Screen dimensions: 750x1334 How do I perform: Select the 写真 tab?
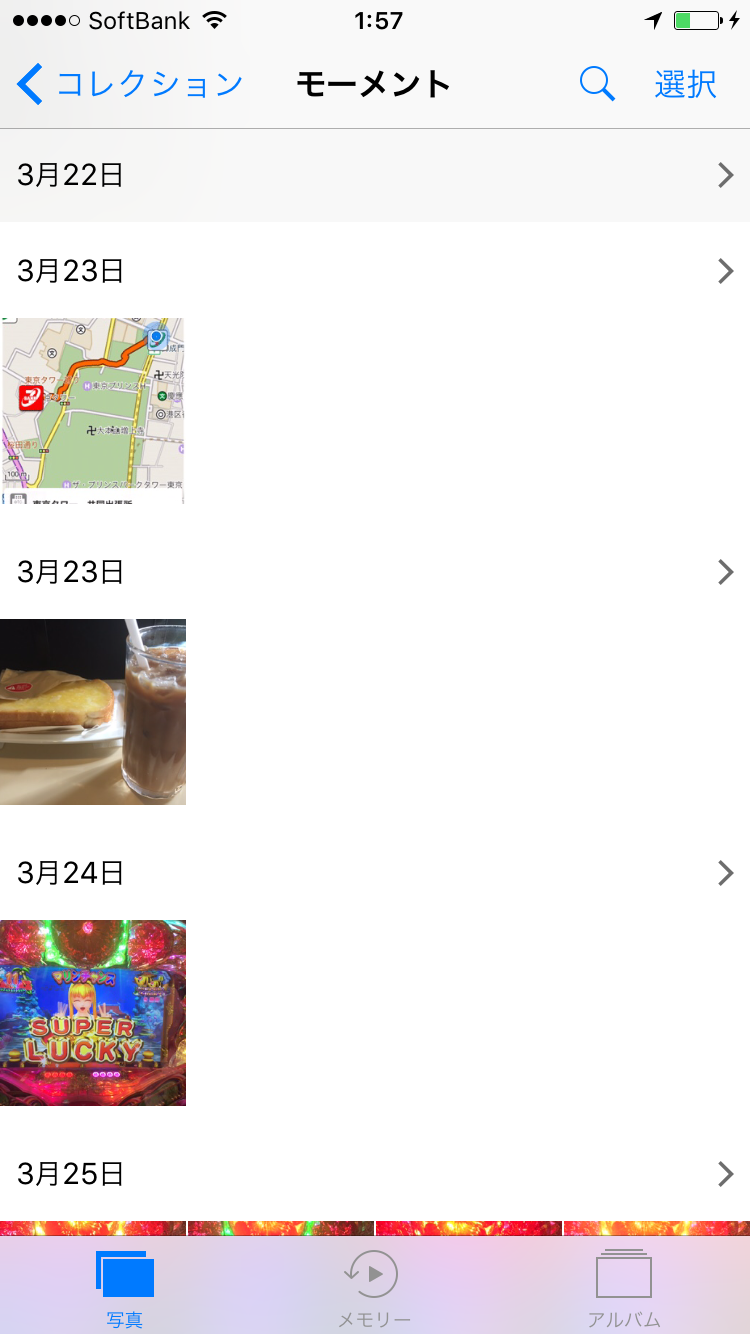(x=125, y=1288)
